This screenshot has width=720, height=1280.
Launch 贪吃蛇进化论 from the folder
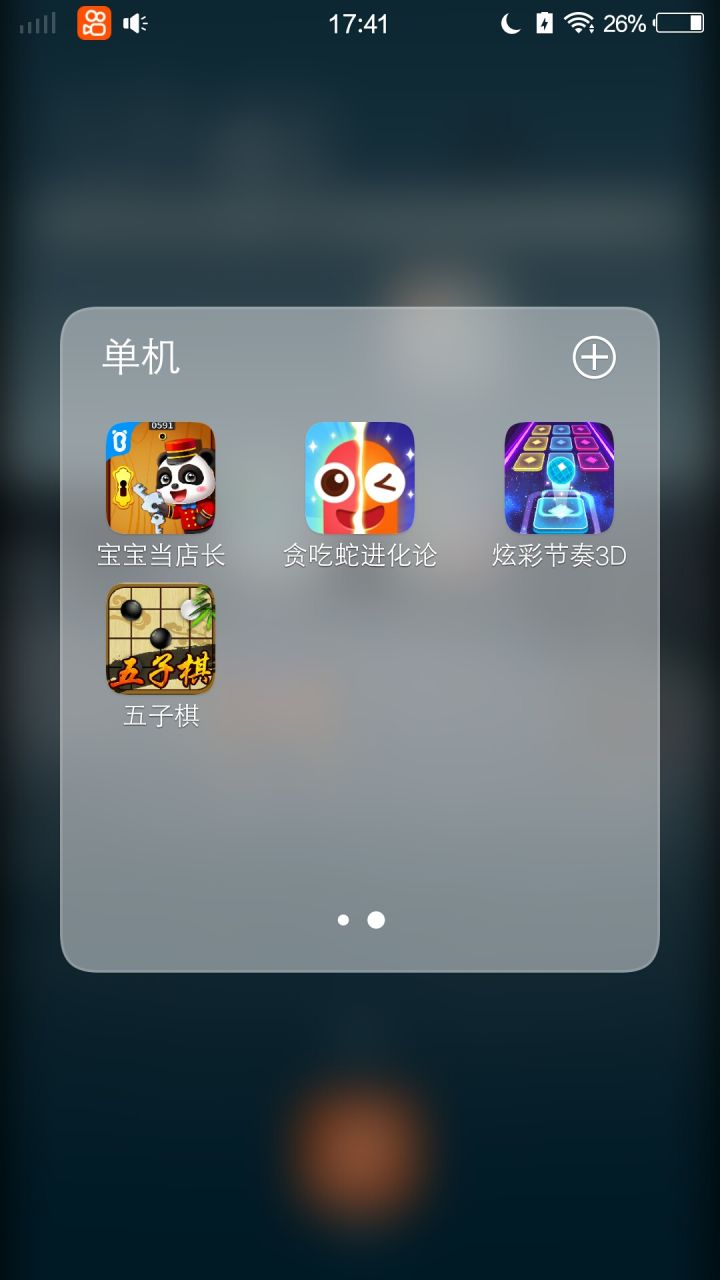tap(359, 477)
